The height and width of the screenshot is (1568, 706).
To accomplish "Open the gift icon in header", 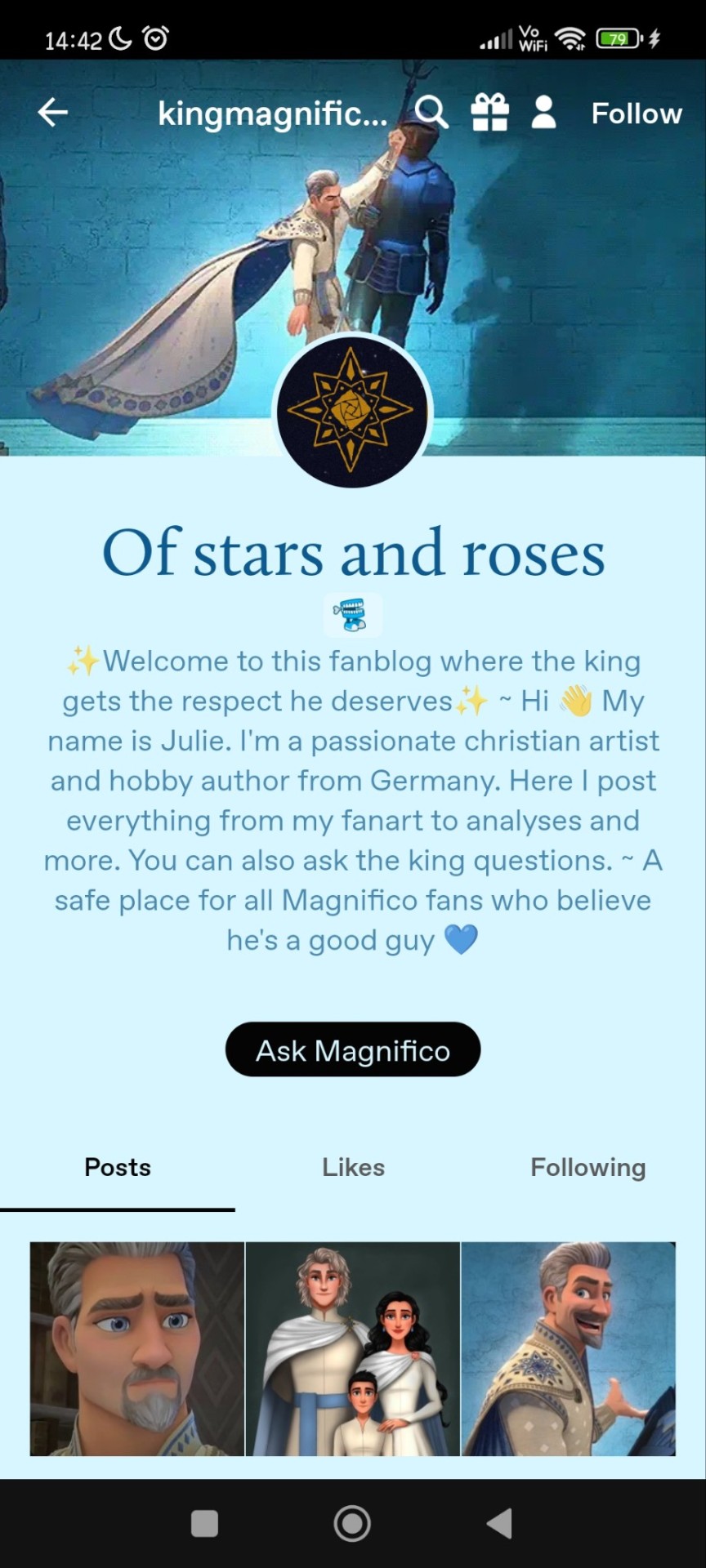I will point(489,113).
